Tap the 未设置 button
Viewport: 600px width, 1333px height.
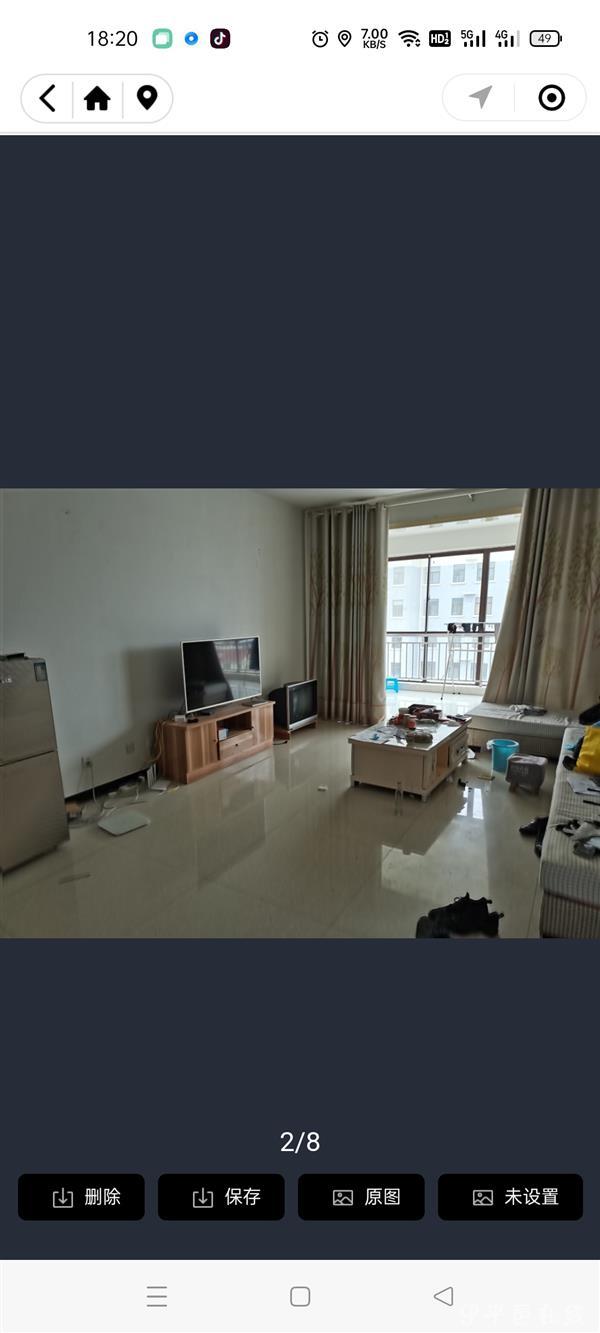click(510, 1197)
